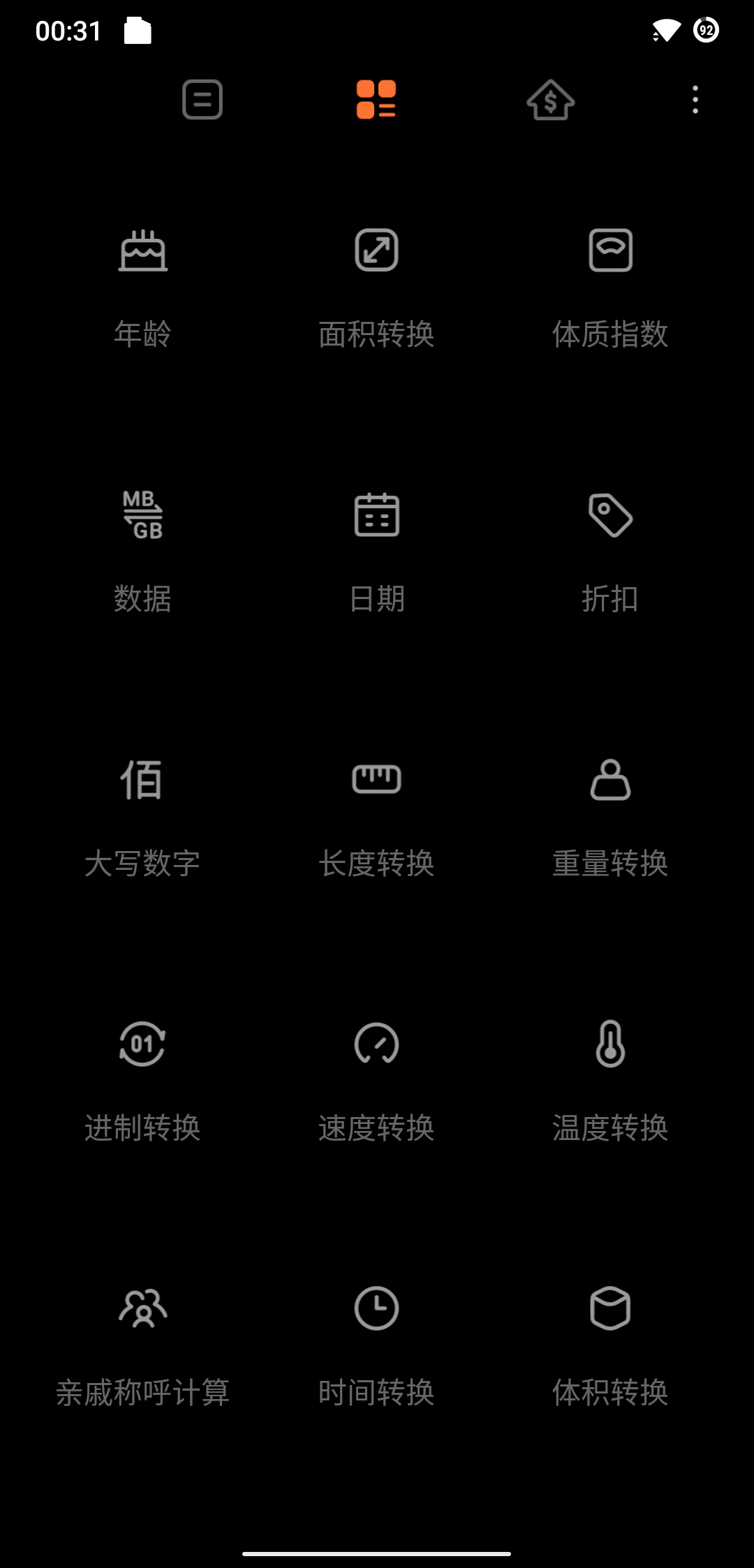The width and height of the screenshot is (754, 1568).
Task: Open the overflow menu
Action: (x=695, y=99)
